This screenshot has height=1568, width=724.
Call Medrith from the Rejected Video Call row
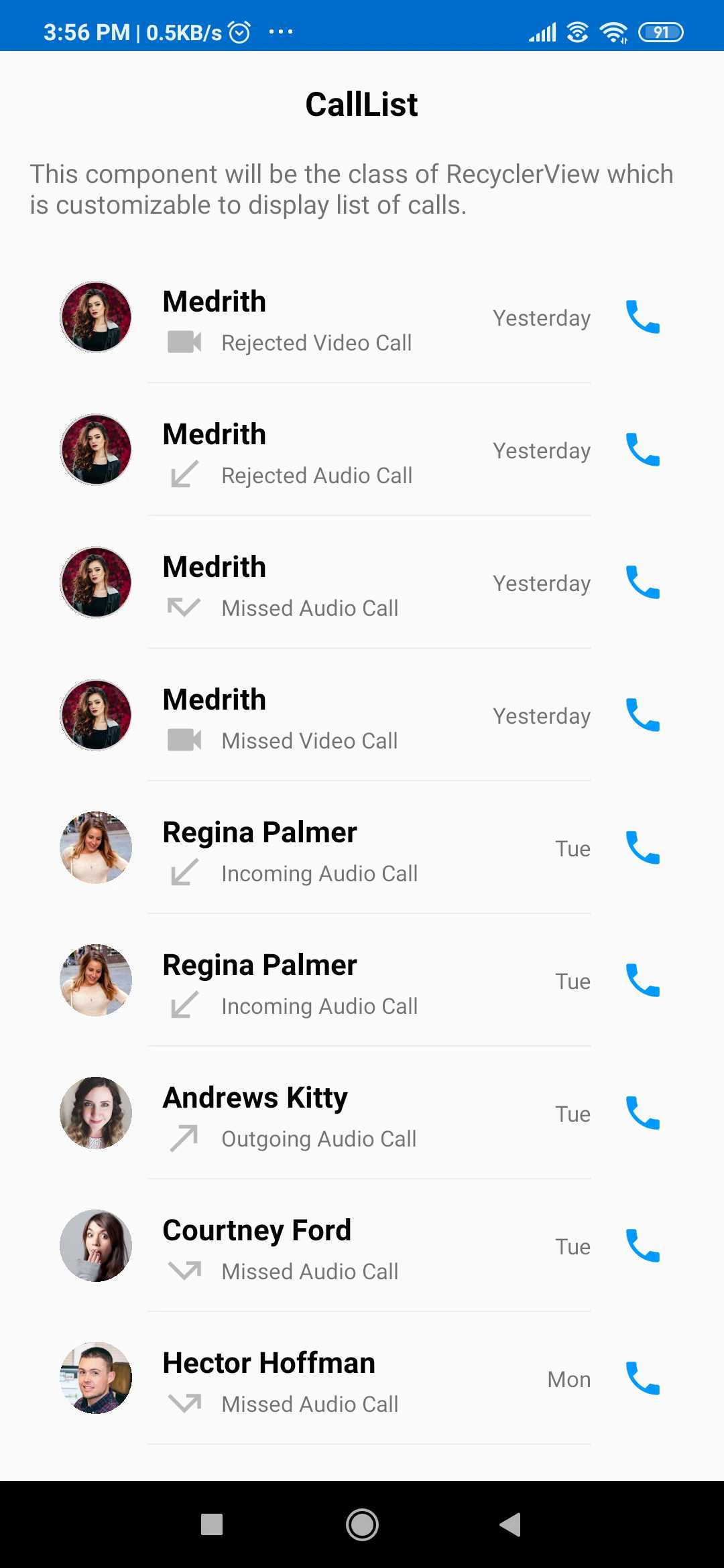[642, 317]
